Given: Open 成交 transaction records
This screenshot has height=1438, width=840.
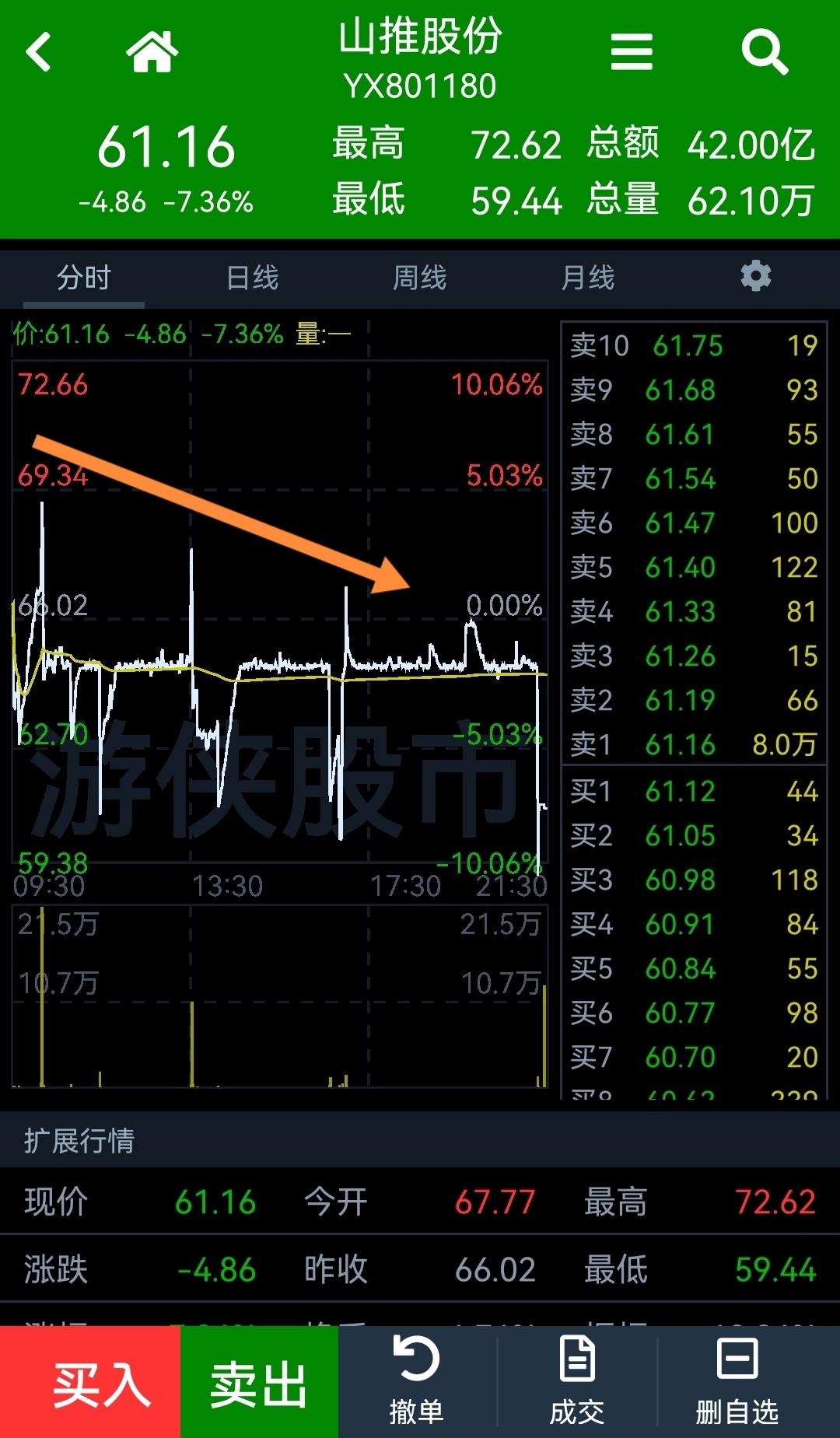Looking at the screenshot, I should pos(577,1381).
